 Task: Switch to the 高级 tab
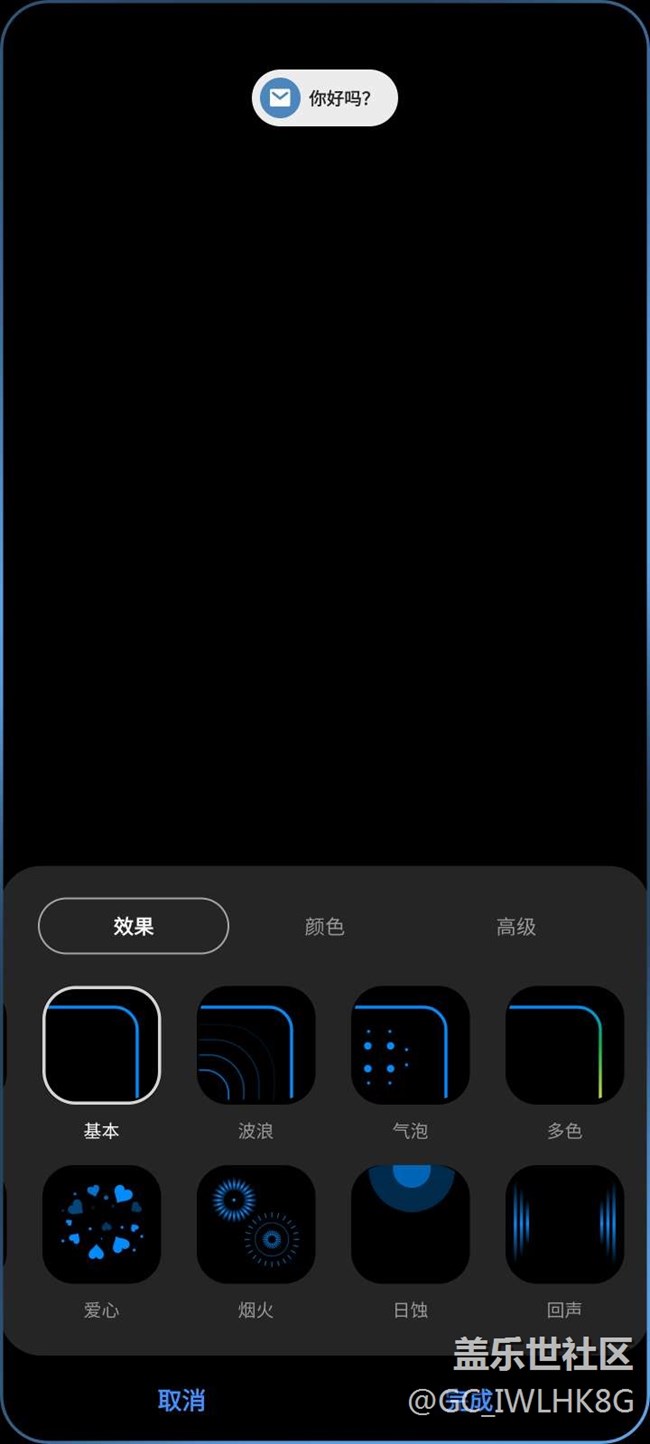(516, 927)
